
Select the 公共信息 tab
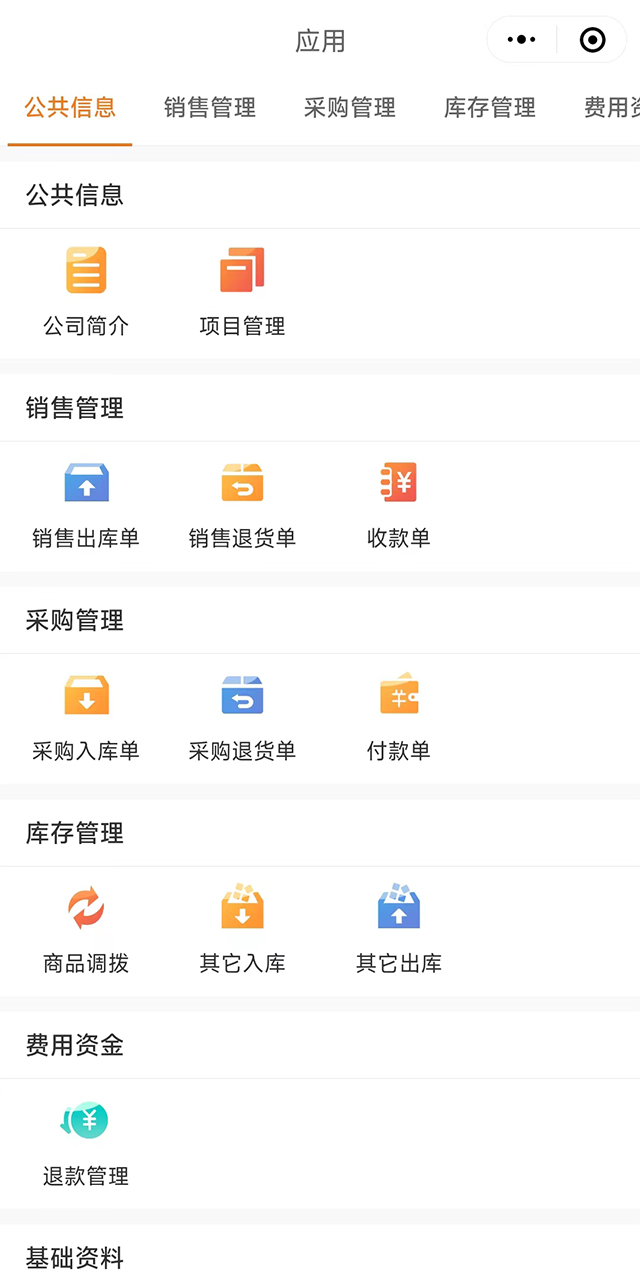tap(70, 108)
